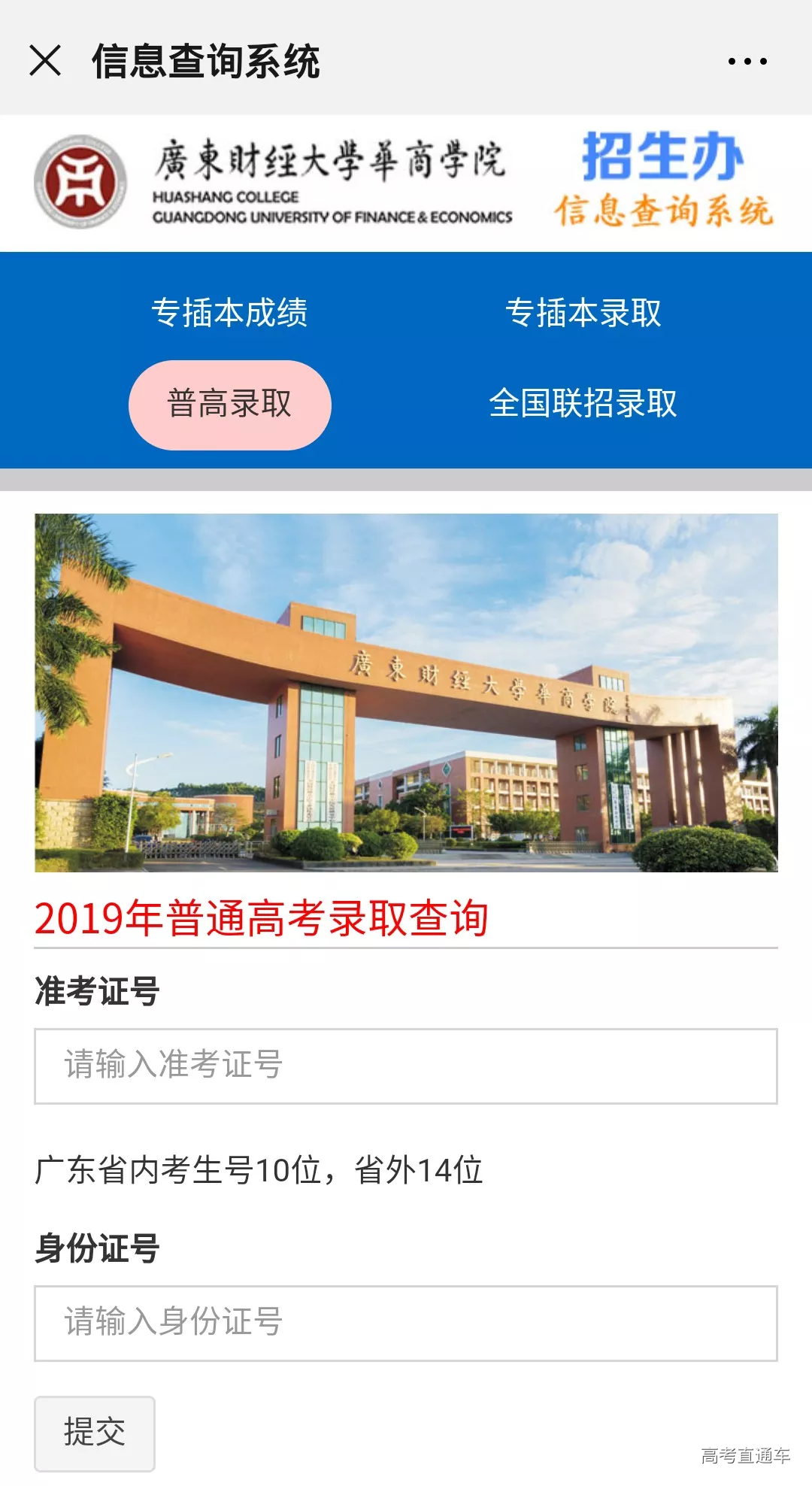Tap the 身份证号 input field
The height and width of the screenshot is (1486, 812).
(x=406, y=1323)
